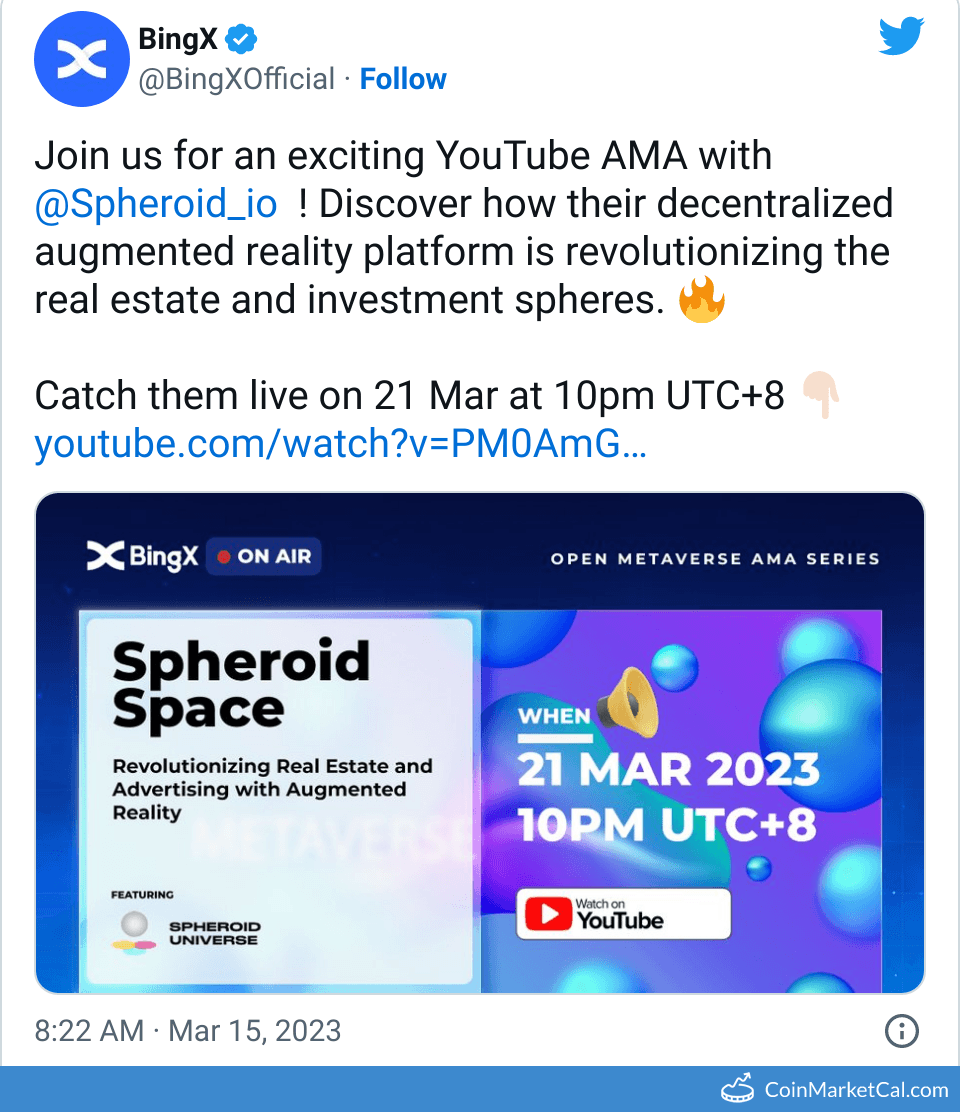The width and height of the screenshot is (960, 1112).
Task: View the Spheroid Space AMA image
Action: (x=480, y=743)
